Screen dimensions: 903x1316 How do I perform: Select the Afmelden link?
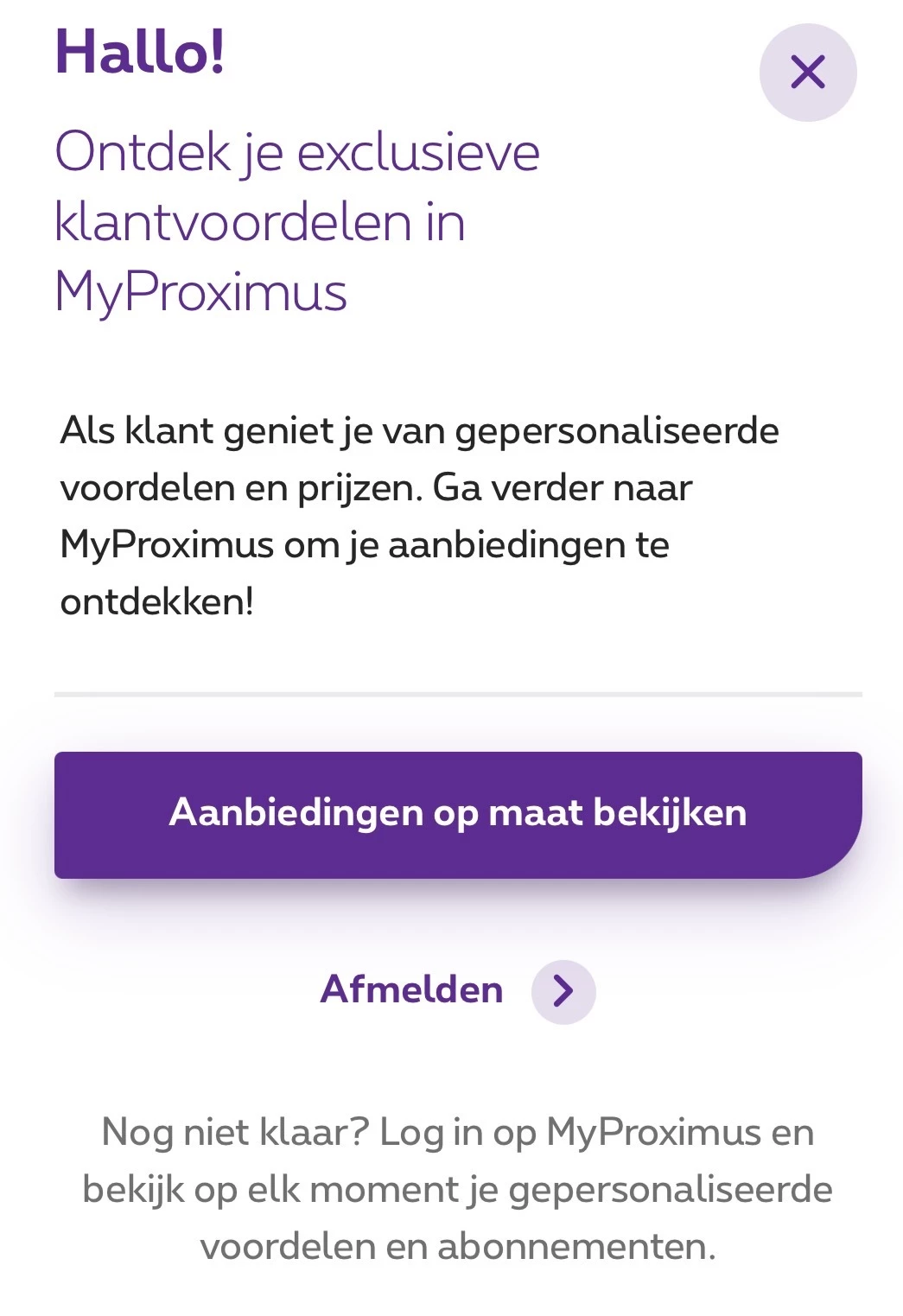(413, 990)
